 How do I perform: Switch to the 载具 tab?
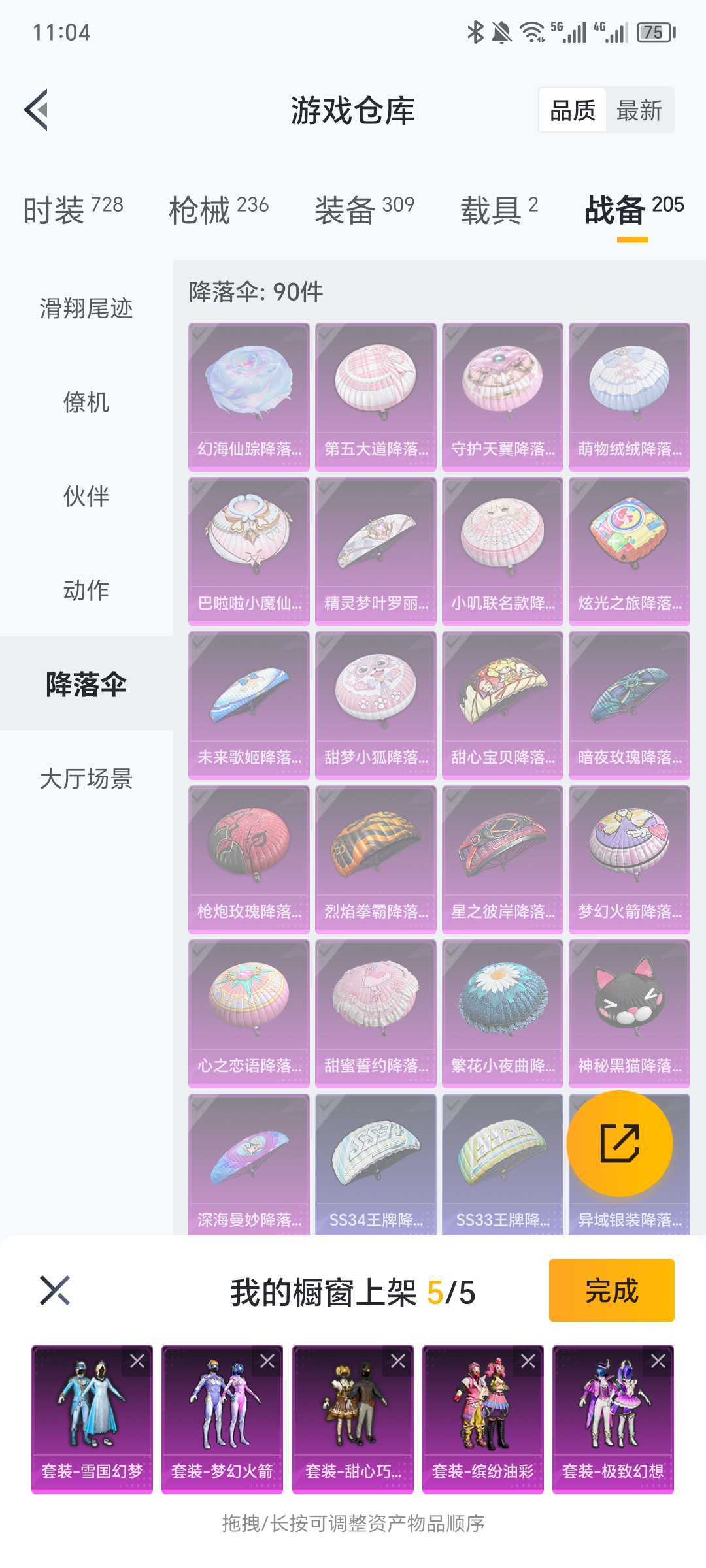[499, 210]
